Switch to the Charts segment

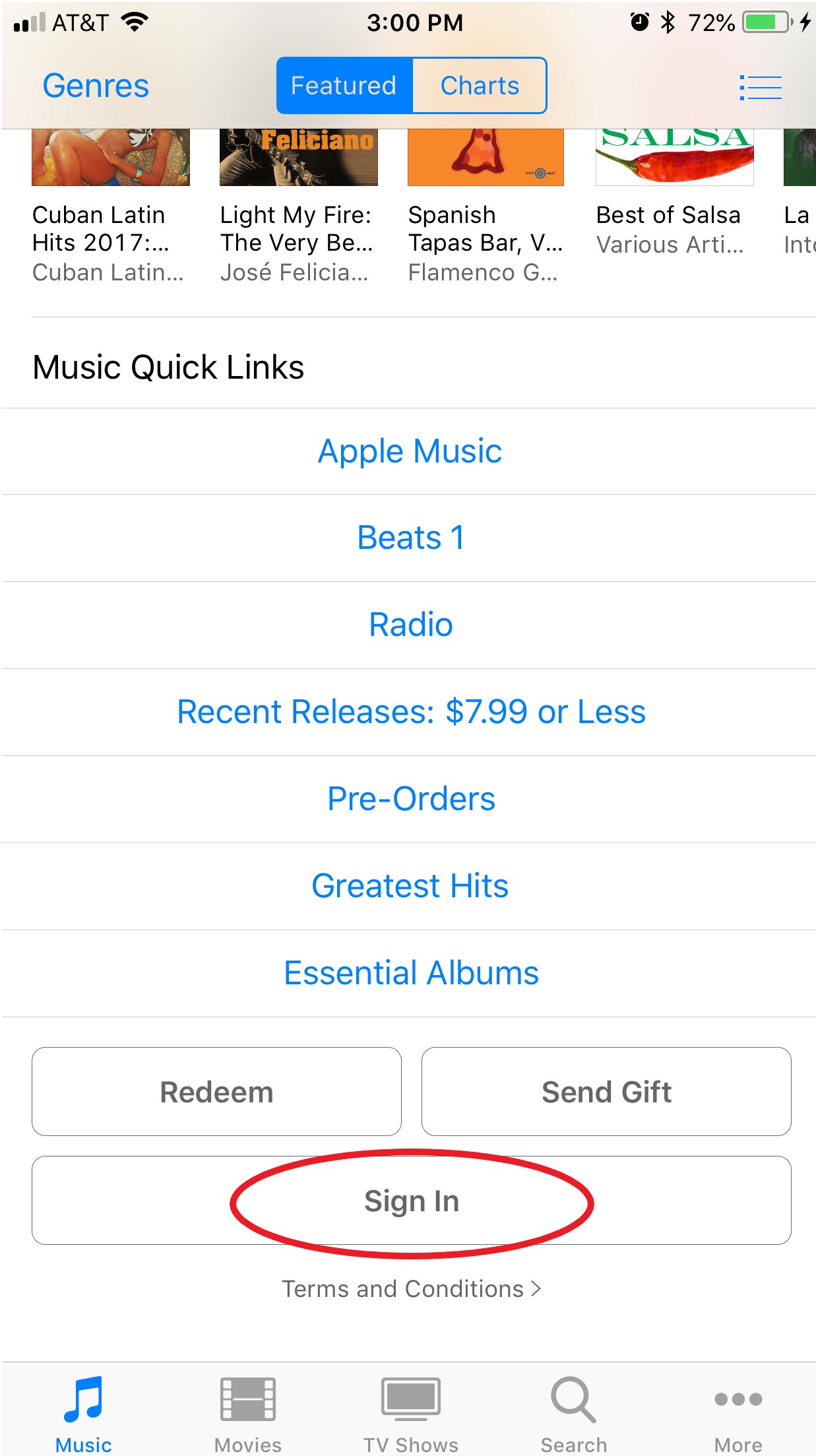(x=480, y=86)
